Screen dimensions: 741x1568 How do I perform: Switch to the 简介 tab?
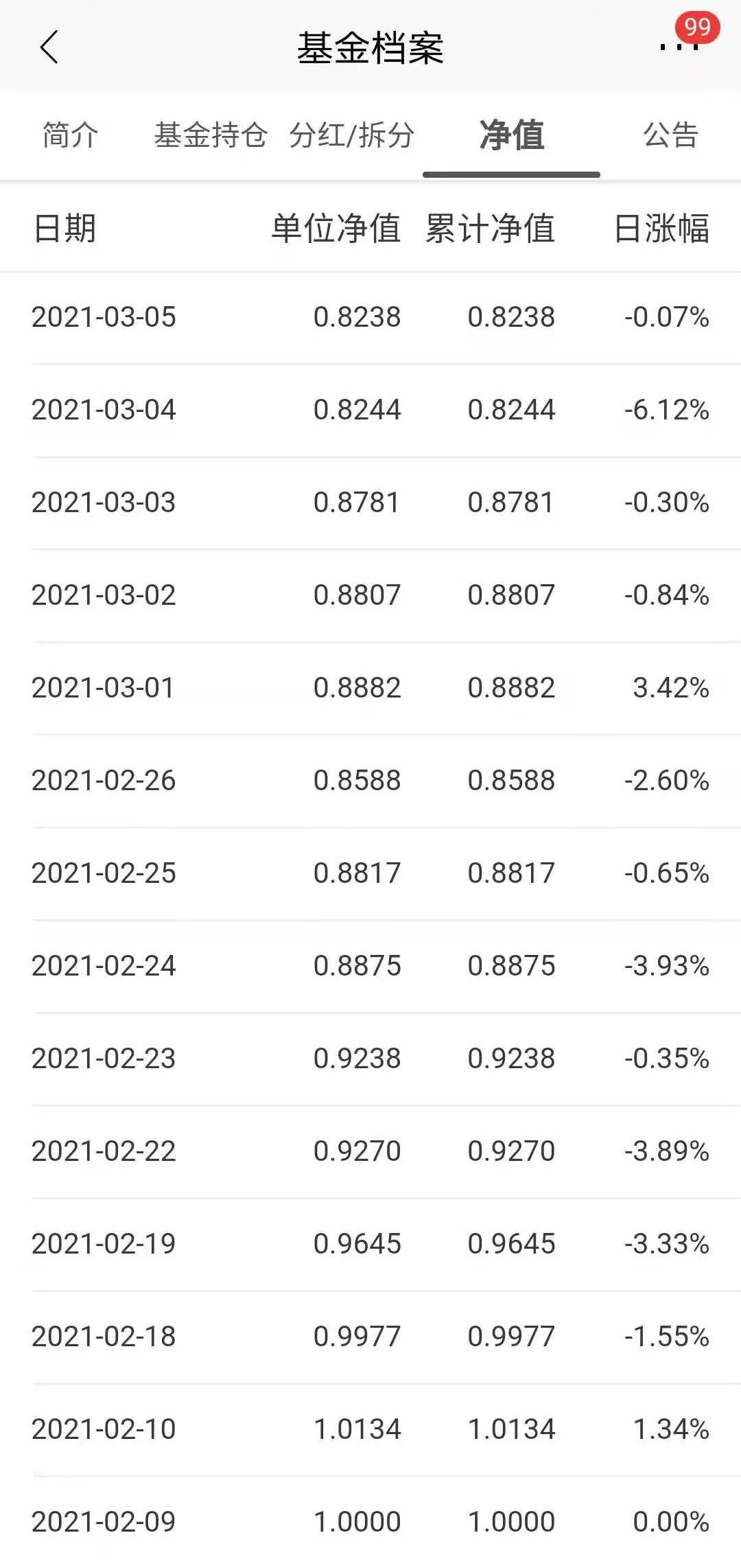[x=70, y=135]
